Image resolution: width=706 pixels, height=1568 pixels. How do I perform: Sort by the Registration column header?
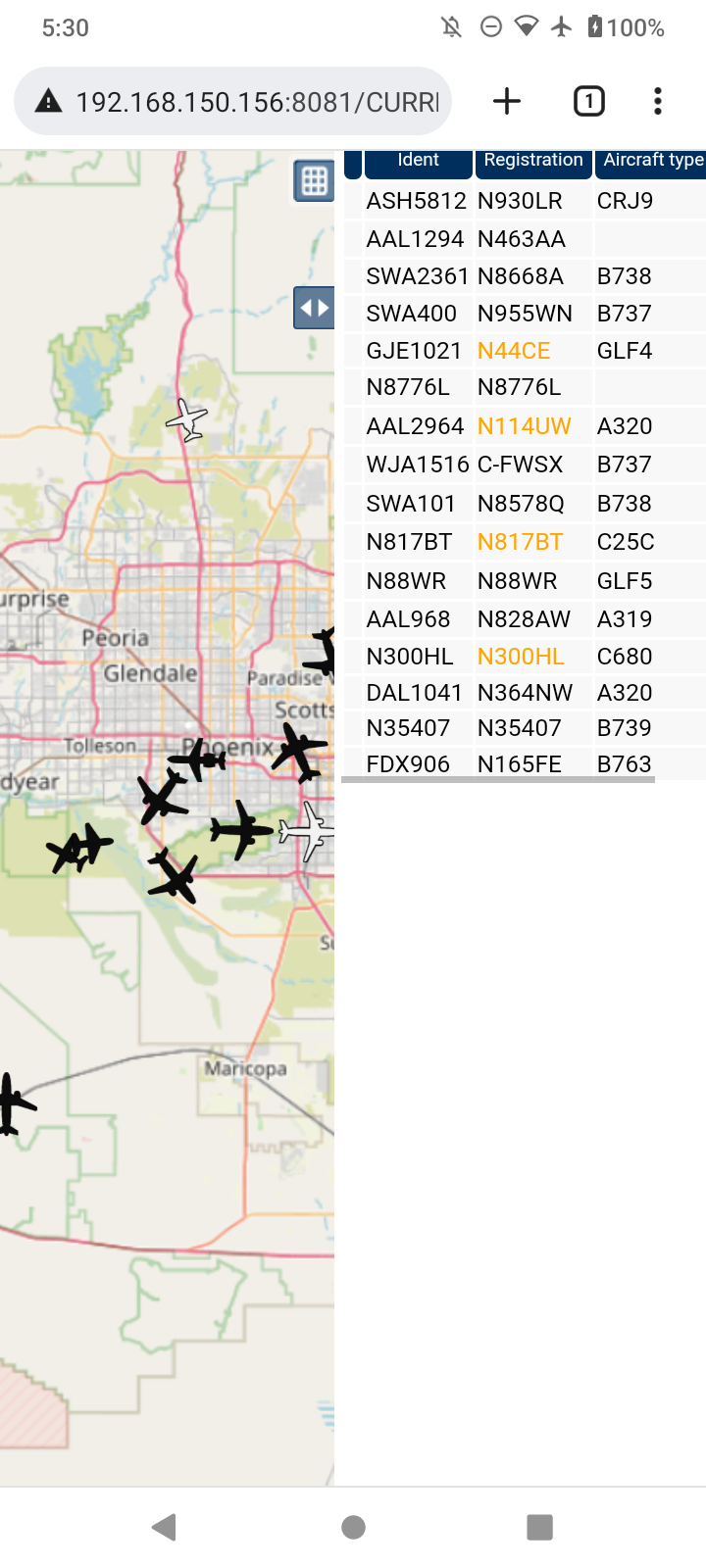tap(533, 162)
